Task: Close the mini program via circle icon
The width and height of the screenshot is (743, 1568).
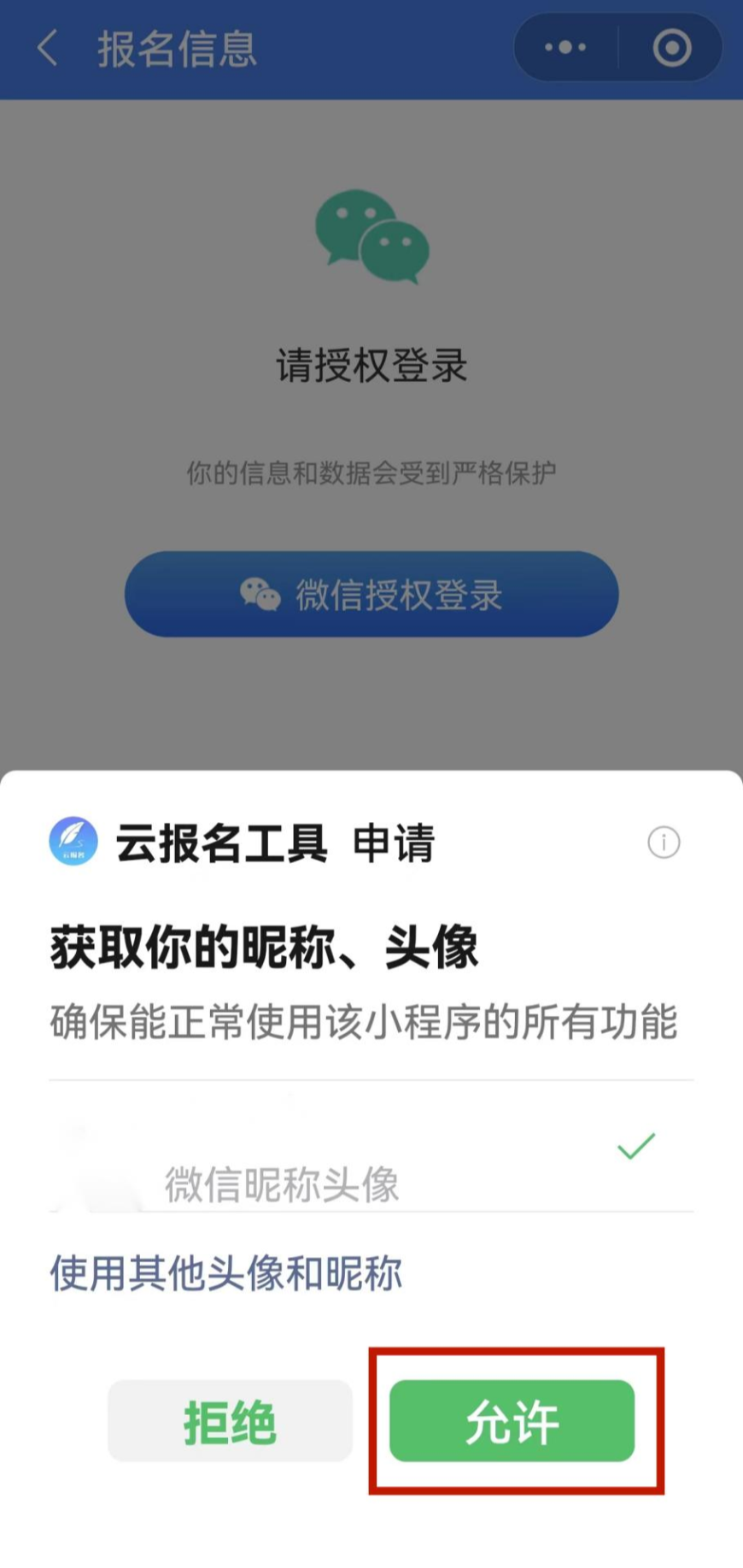Action: pos(672,48)
